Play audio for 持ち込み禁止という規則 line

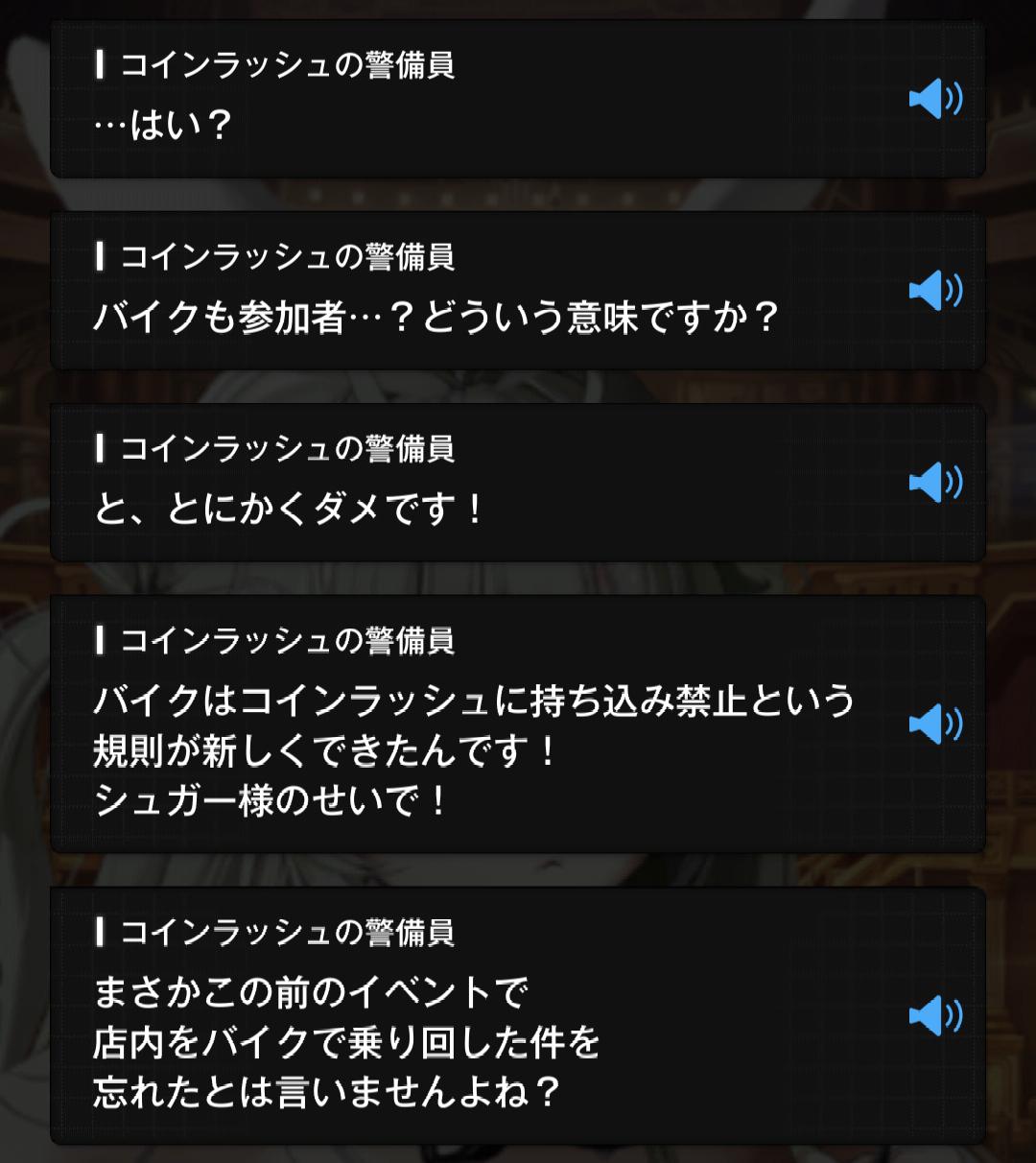pos(935,724)
